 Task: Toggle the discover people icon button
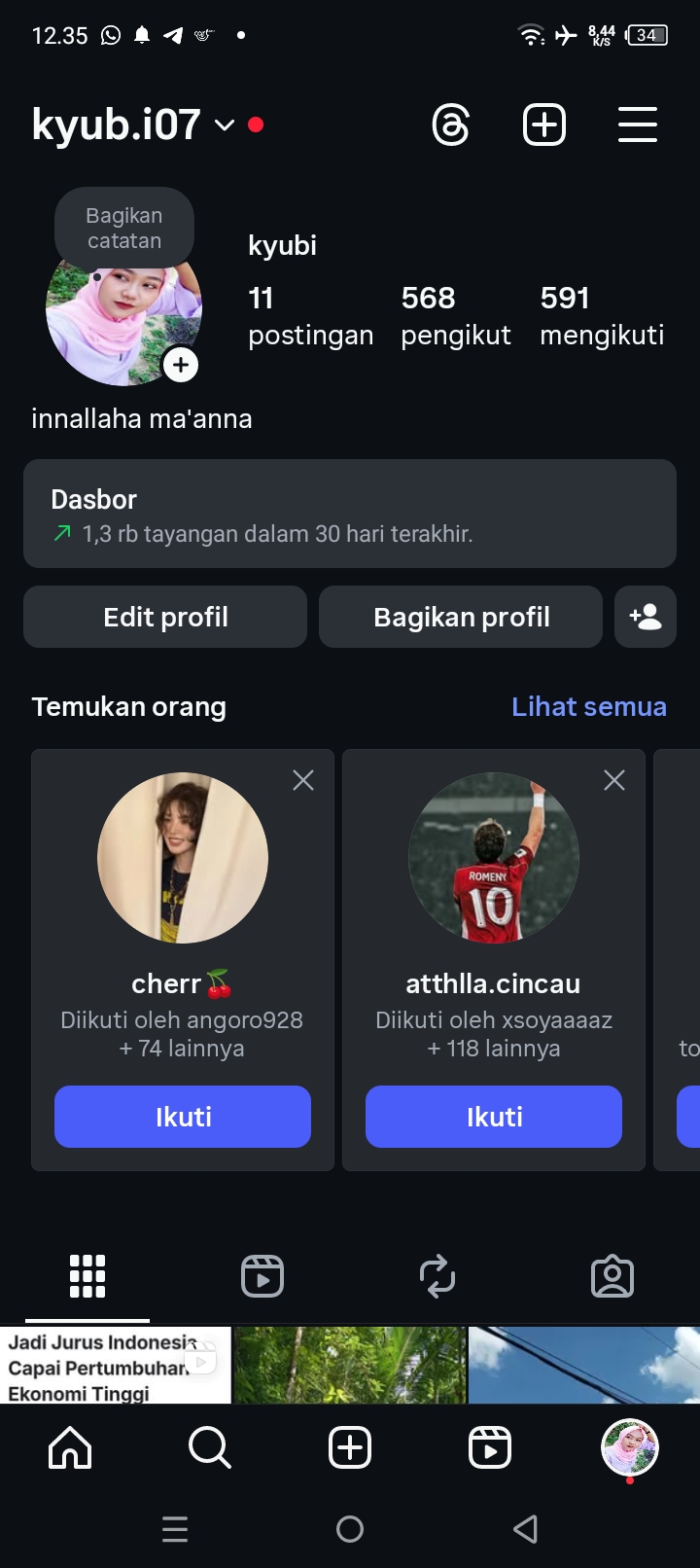click(x=646, y=617)
